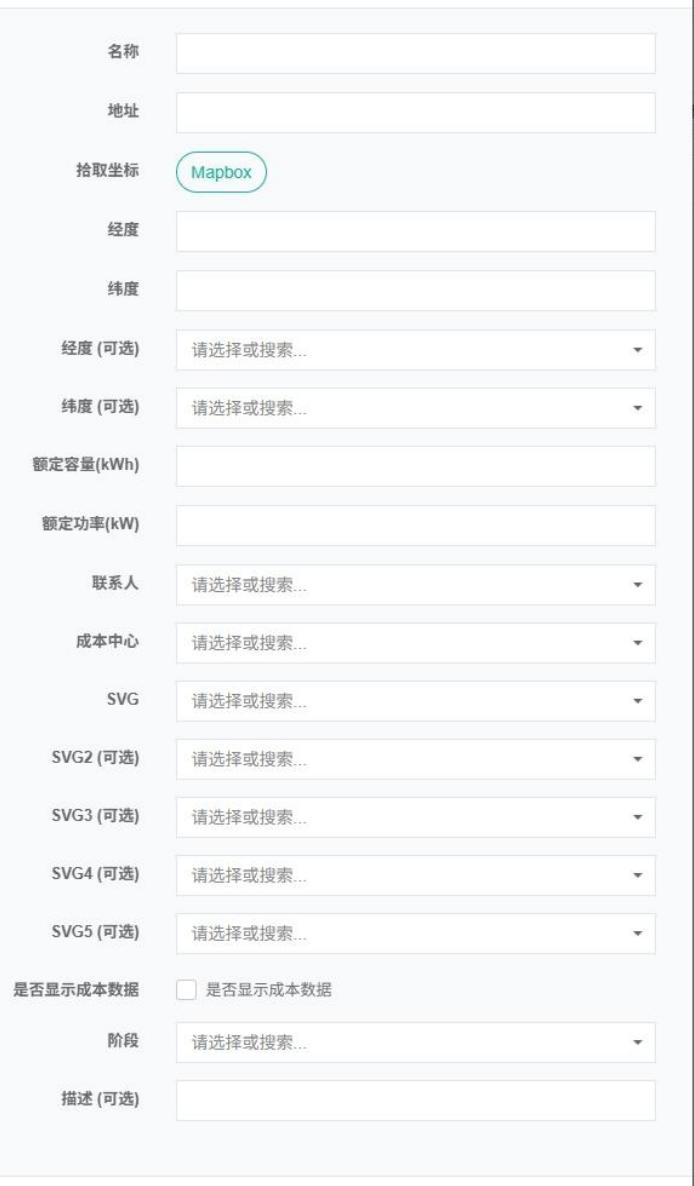The height and width of the screenshot is (1186, 694).
Task: Expand the 联系人 dropdown
Action: click(415, 584)
